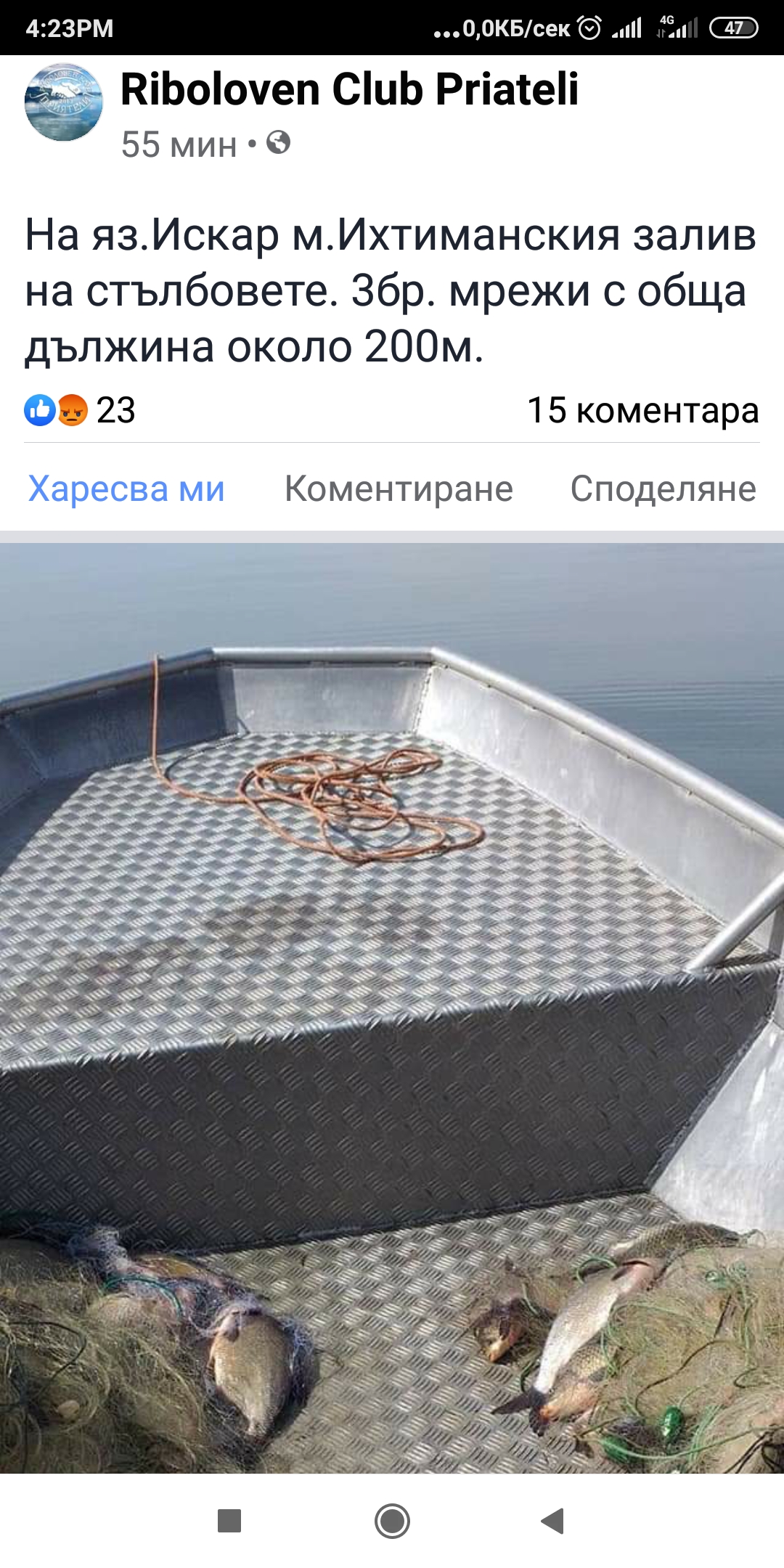
Task: Tap Коментиране to write a comment
Action: point(399,489)
